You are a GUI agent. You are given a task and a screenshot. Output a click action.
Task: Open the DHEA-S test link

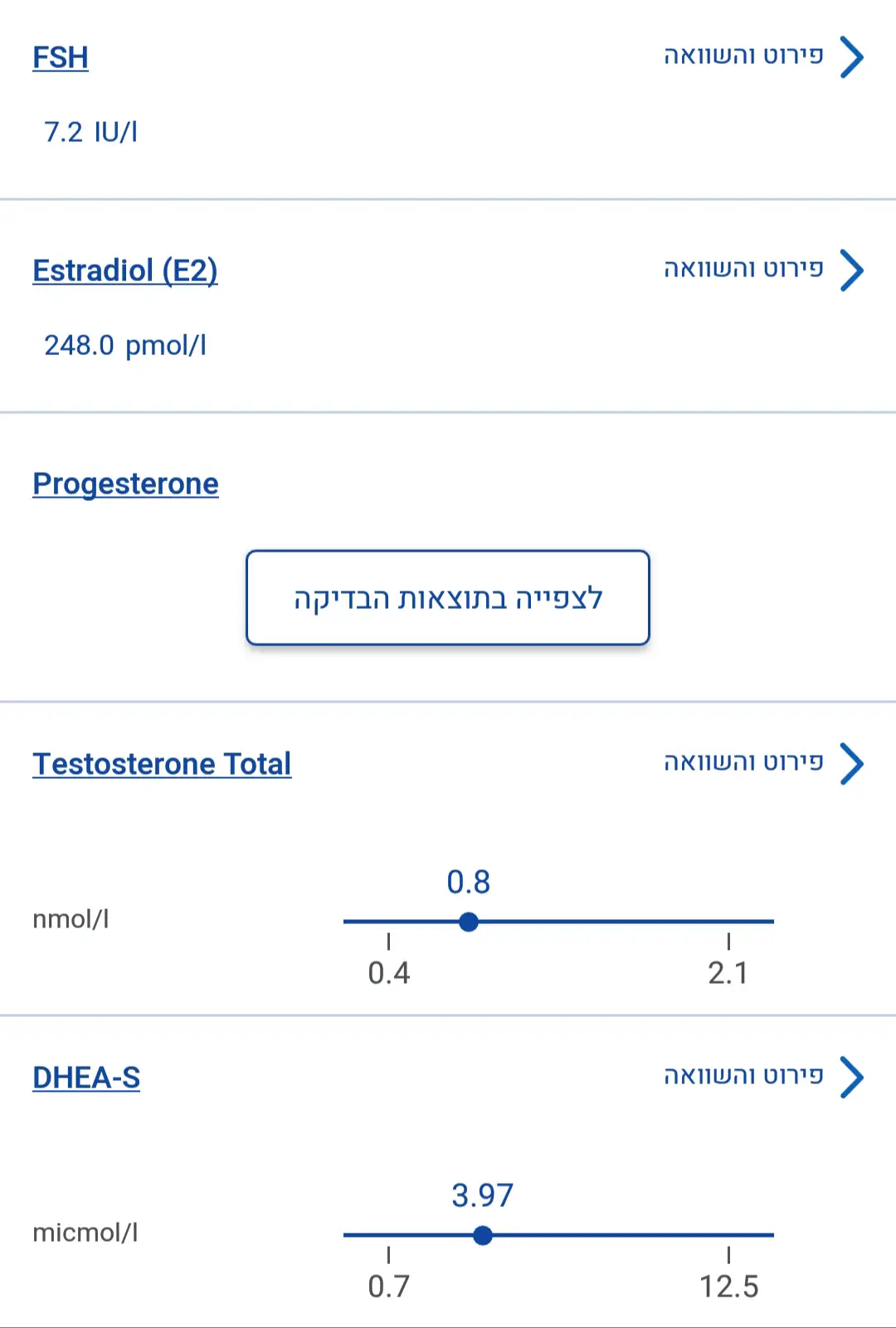(86, 1077)
